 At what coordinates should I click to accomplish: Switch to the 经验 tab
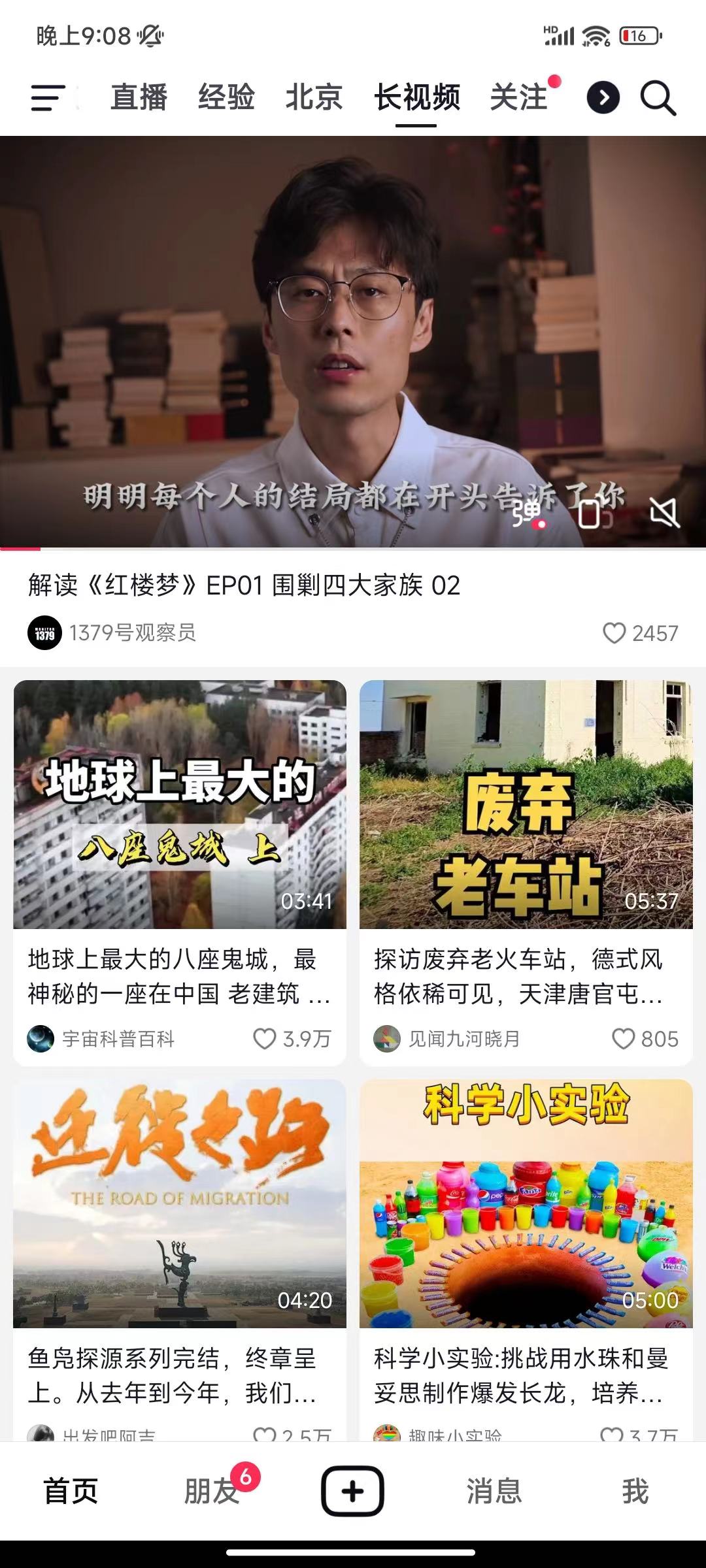pos(226,98)
